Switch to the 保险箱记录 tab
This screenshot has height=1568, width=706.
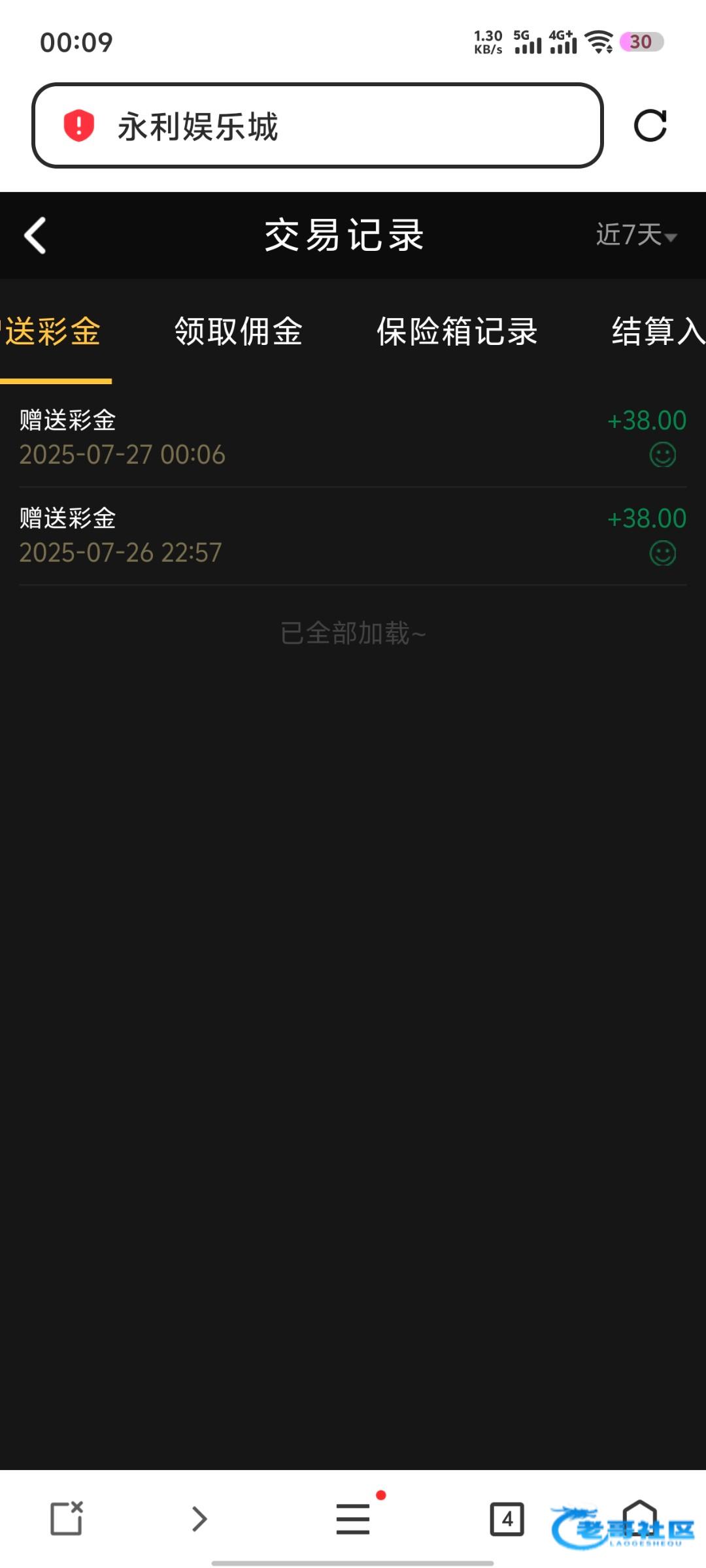click(x=457, y=331)
